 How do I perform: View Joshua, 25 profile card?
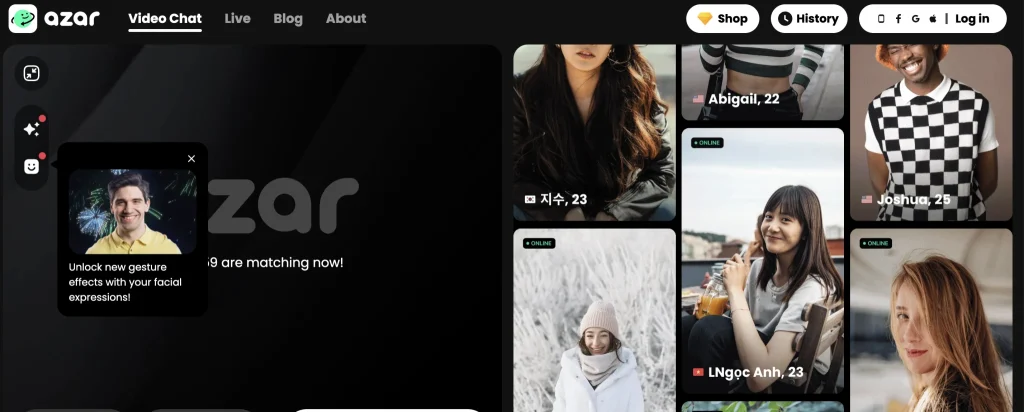point(930,130)
